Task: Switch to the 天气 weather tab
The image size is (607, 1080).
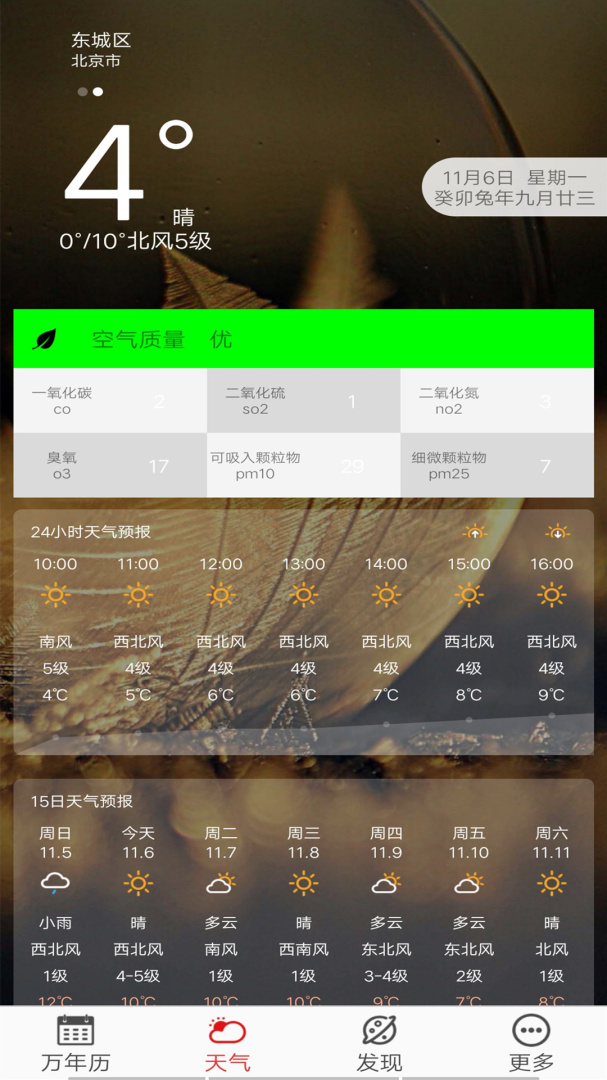Action: click(x=227, y=1042)
